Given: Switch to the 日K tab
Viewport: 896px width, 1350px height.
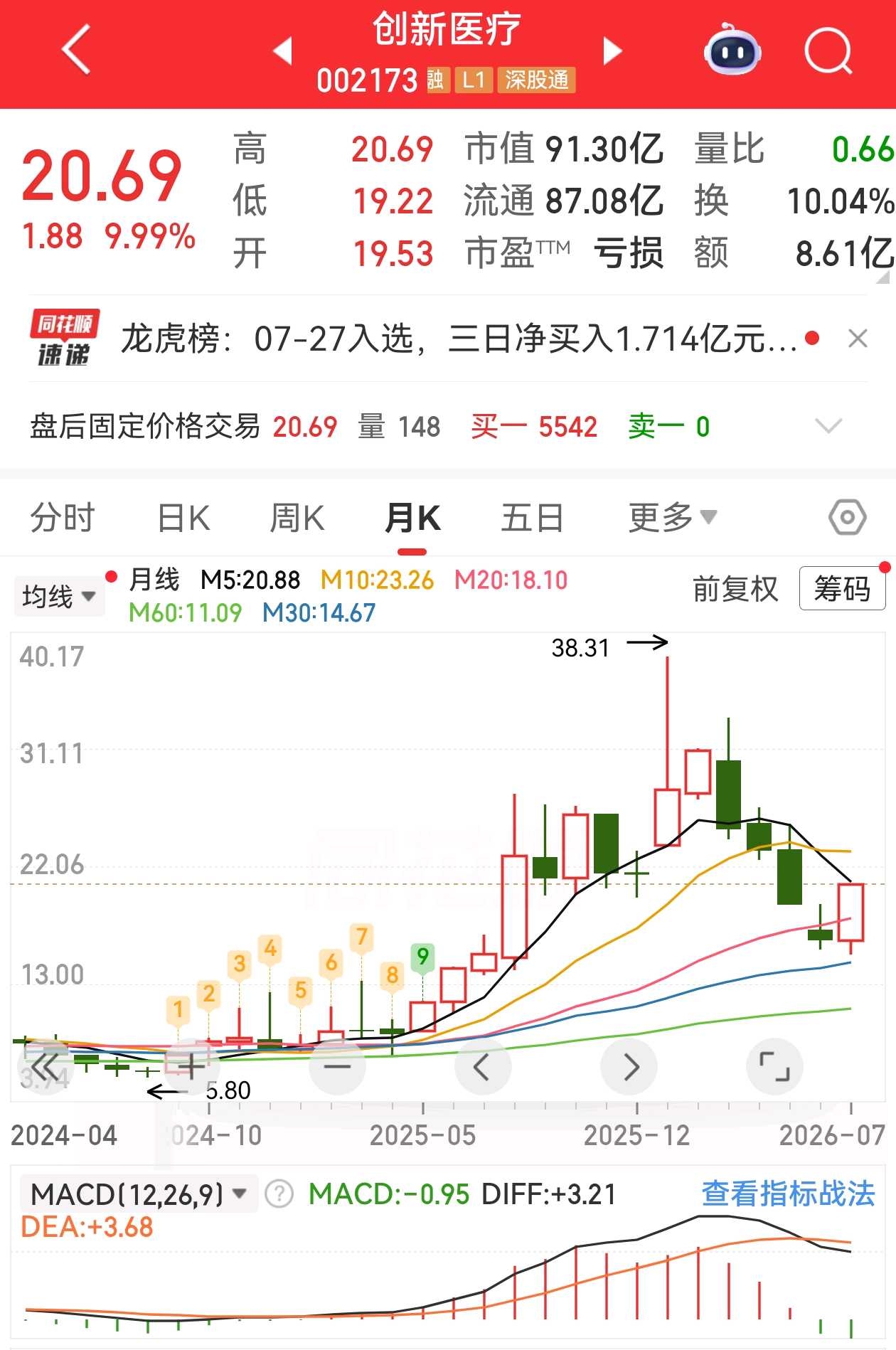Looking at the screenshot, I should (x=183, y=517).
